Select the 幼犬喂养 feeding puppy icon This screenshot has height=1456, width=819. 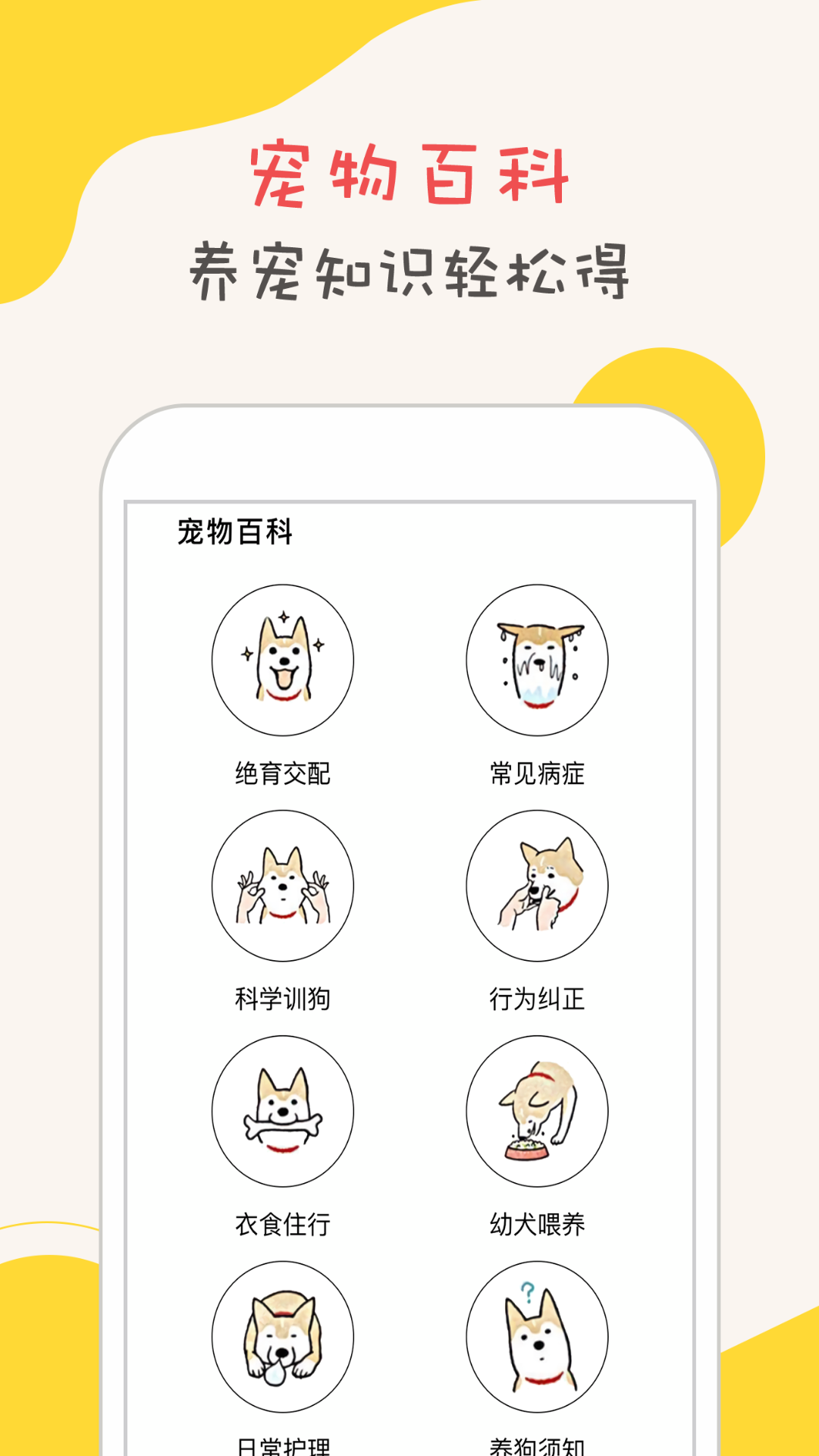click(x=537, y=1109)
